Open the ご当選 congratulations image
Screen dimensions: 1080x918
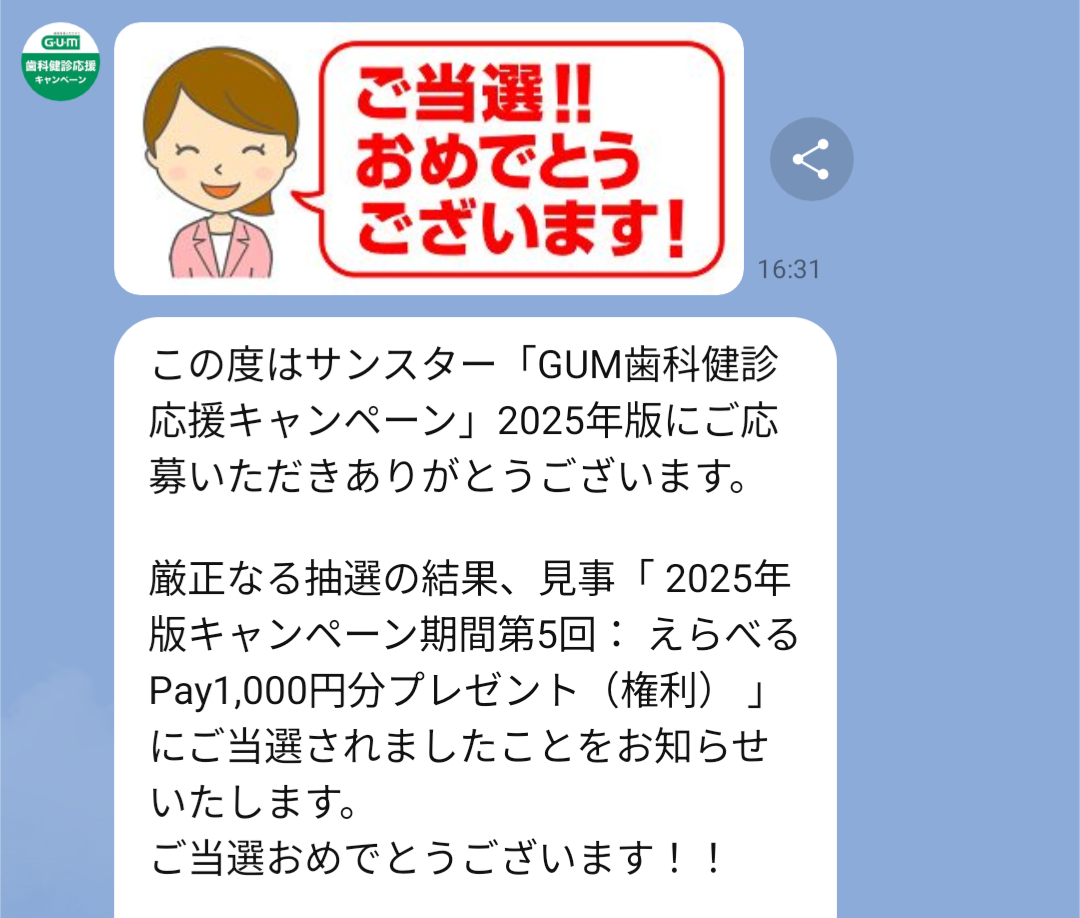428,159
